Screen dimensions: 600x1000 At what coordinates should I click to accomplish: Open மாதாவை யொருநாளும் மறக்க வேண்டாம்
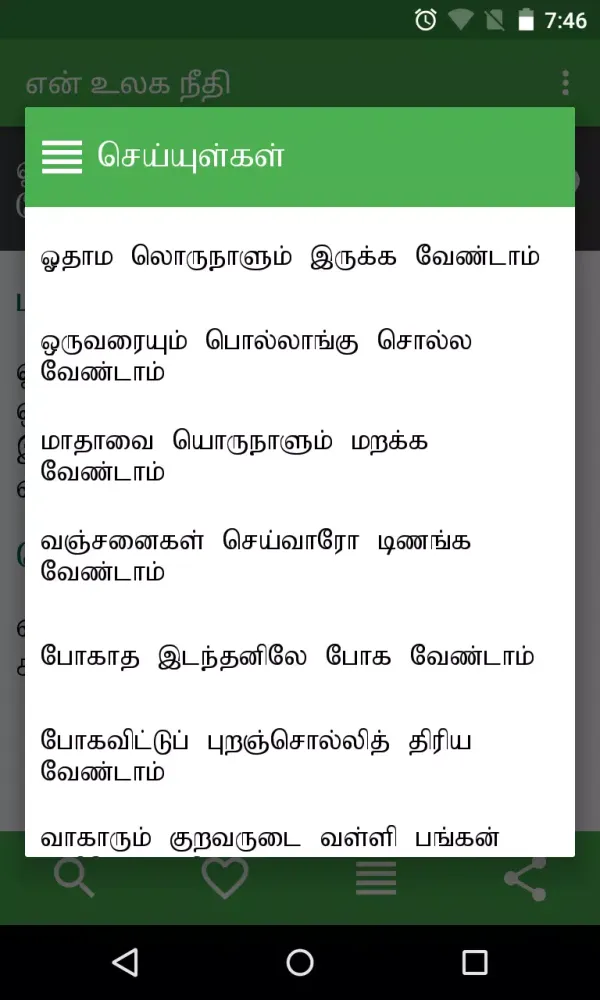(236, 457)
